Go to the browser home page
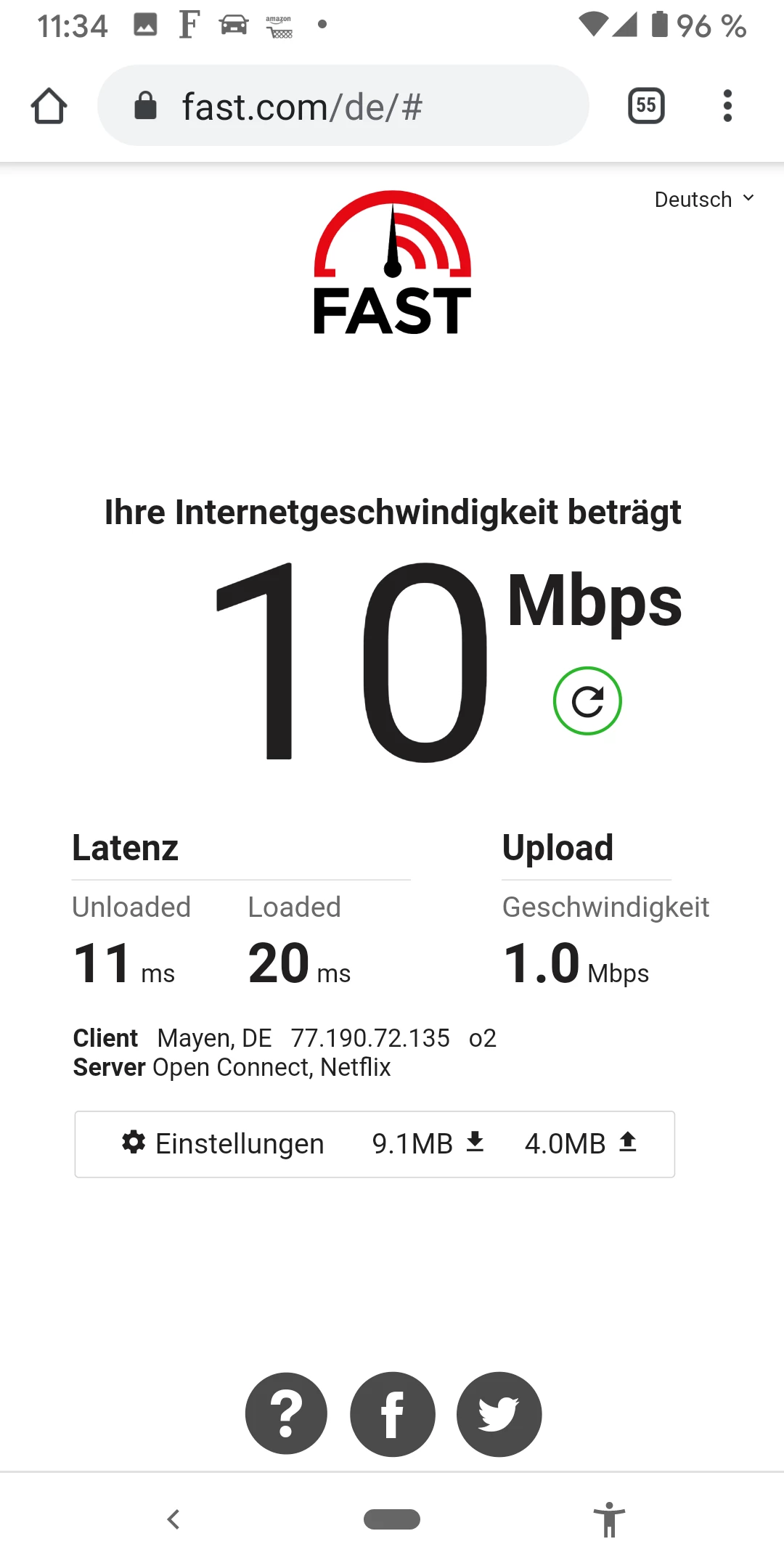This screenshot has height=1568, width=784. 49,106
